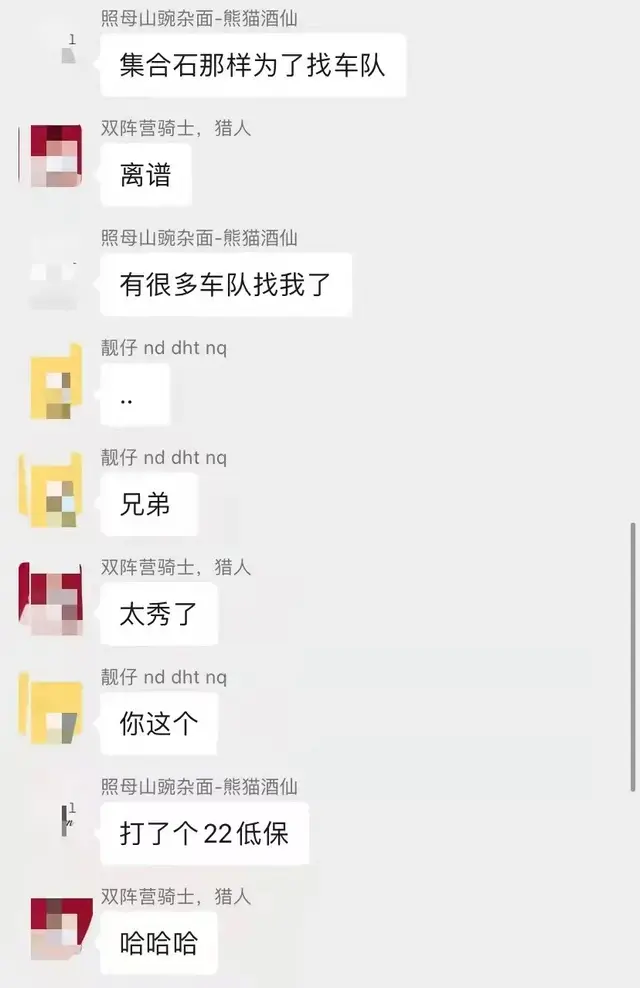Viewport: 640px width, 988px height.
Task: Tap the profile picture beside 你这个
Action: [51, 709]
